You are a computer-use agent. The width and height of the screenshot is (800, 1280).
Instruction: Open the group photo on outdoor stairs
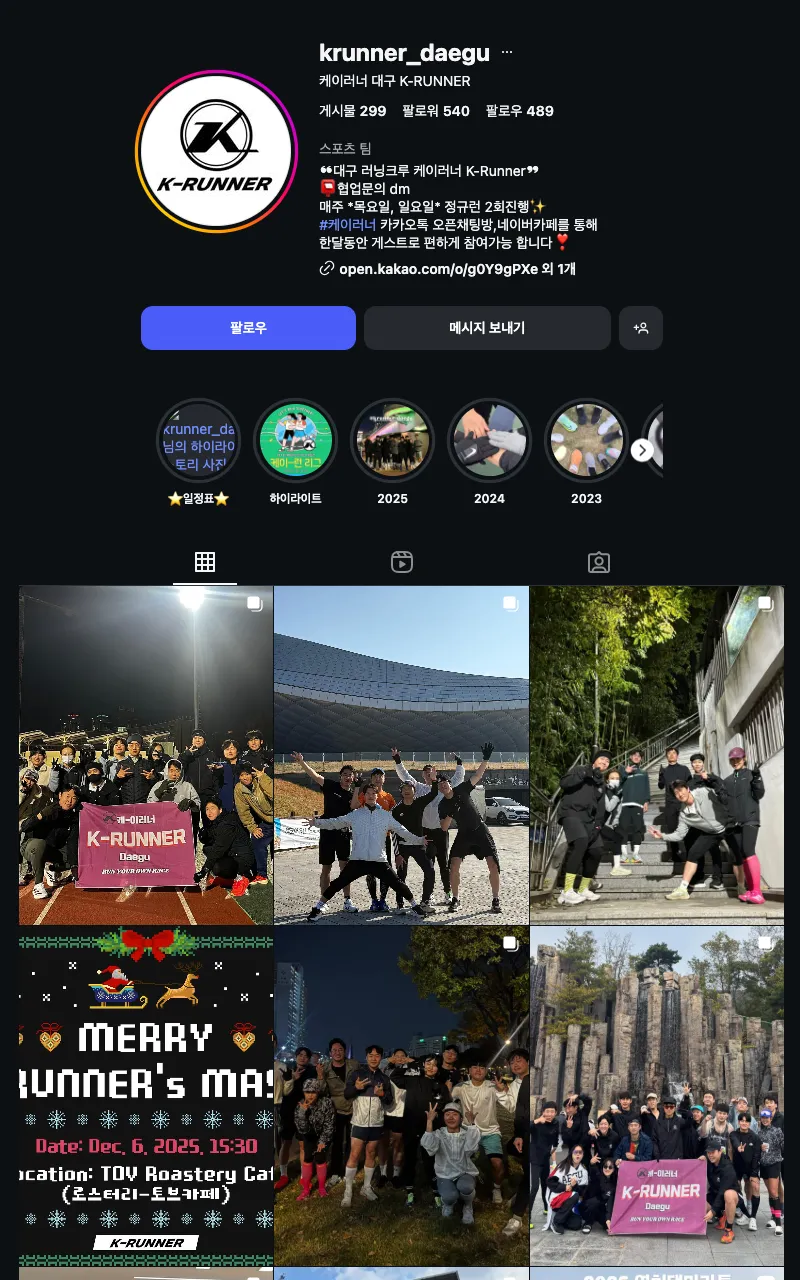656,755
